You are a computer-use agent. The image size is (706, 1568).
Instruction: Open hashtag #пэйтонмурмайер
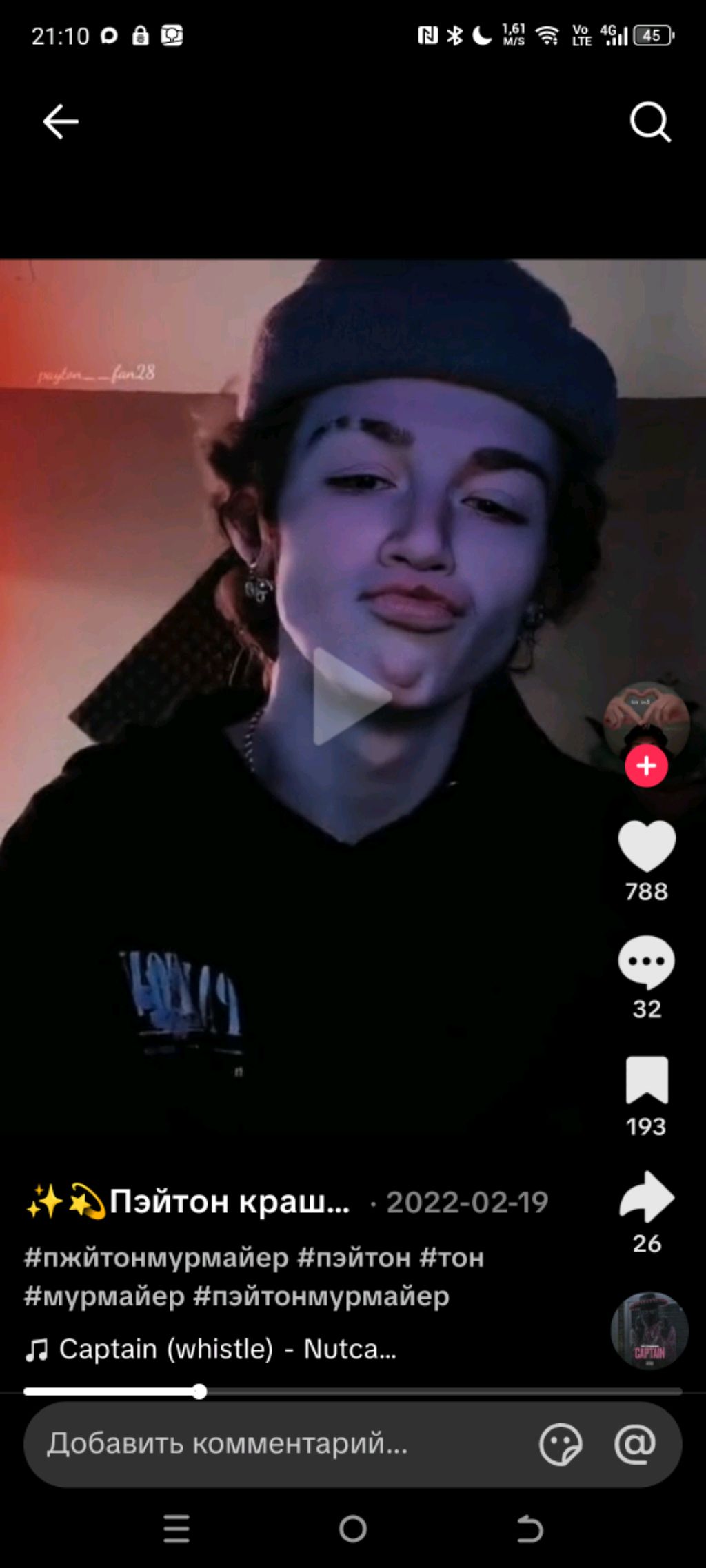tap(321, 1296)
